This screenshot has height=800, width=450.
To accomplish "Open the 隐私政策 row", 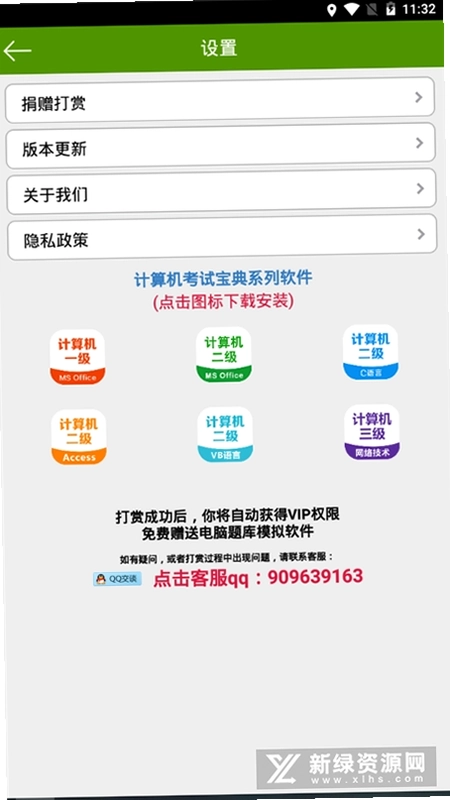I will [x=222, y=237].
